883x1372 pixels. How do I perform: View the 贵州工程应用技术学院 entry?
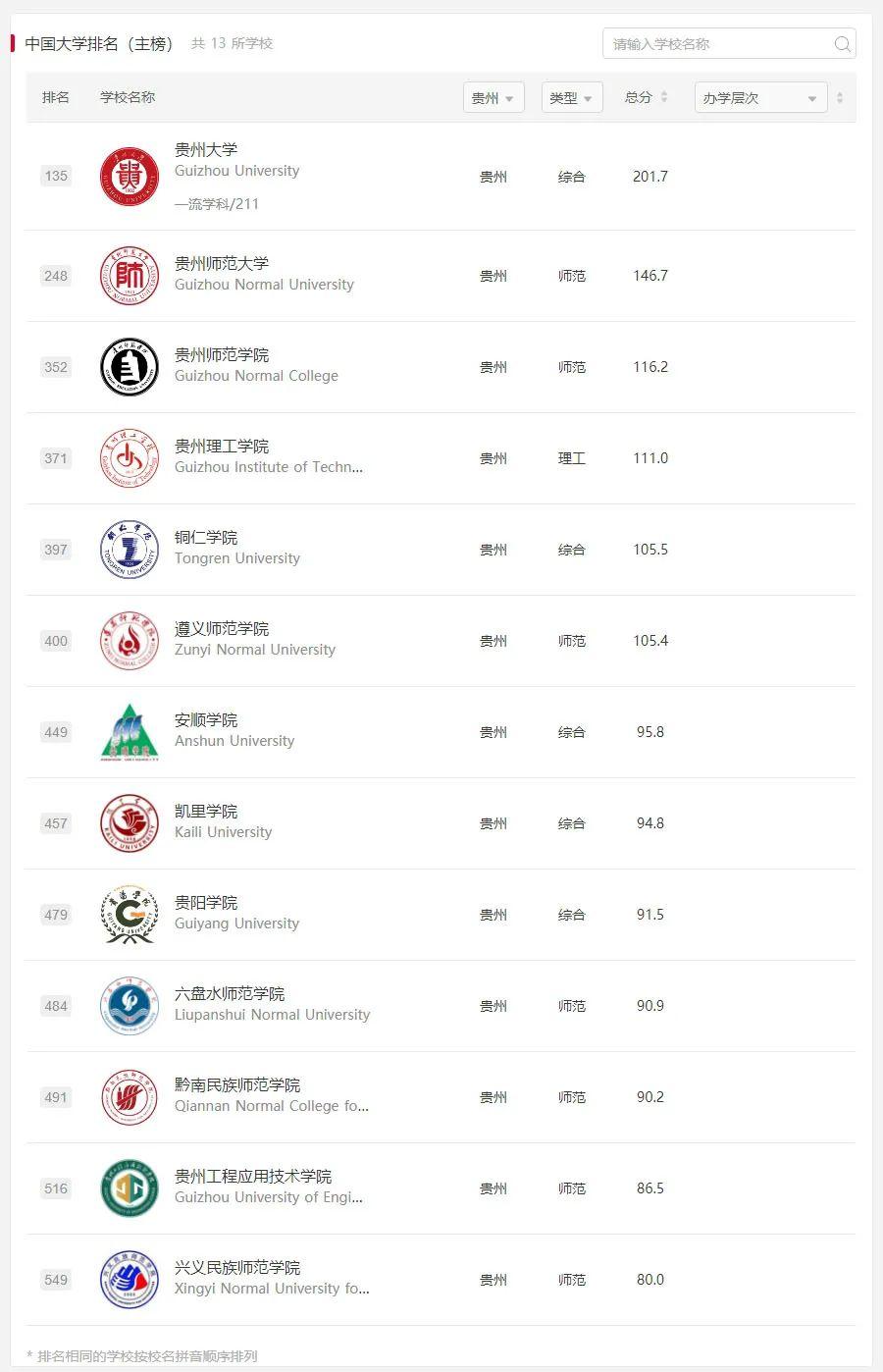tap(253, 1177)
